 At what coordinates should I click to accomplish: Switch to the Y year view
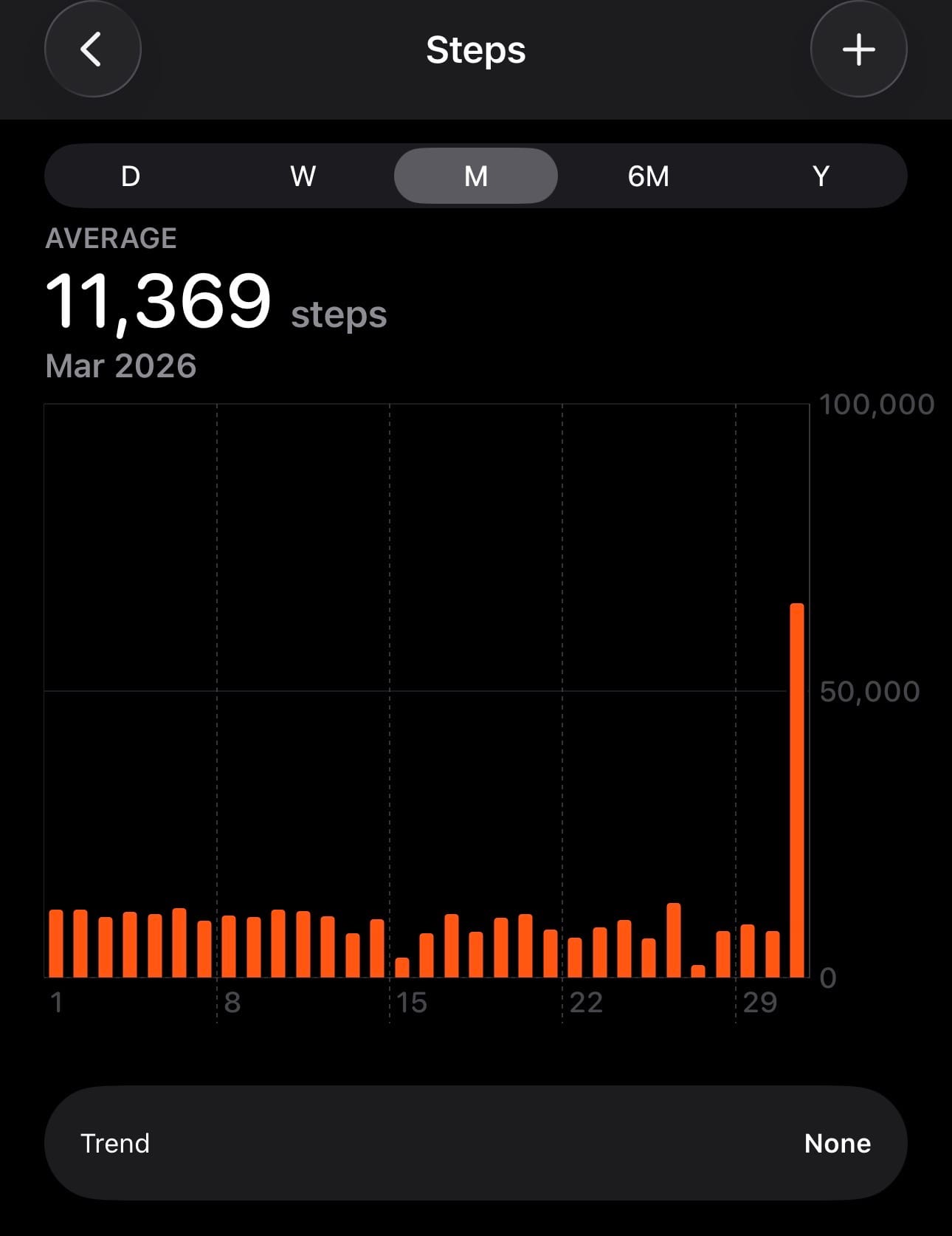coord(821,176)
